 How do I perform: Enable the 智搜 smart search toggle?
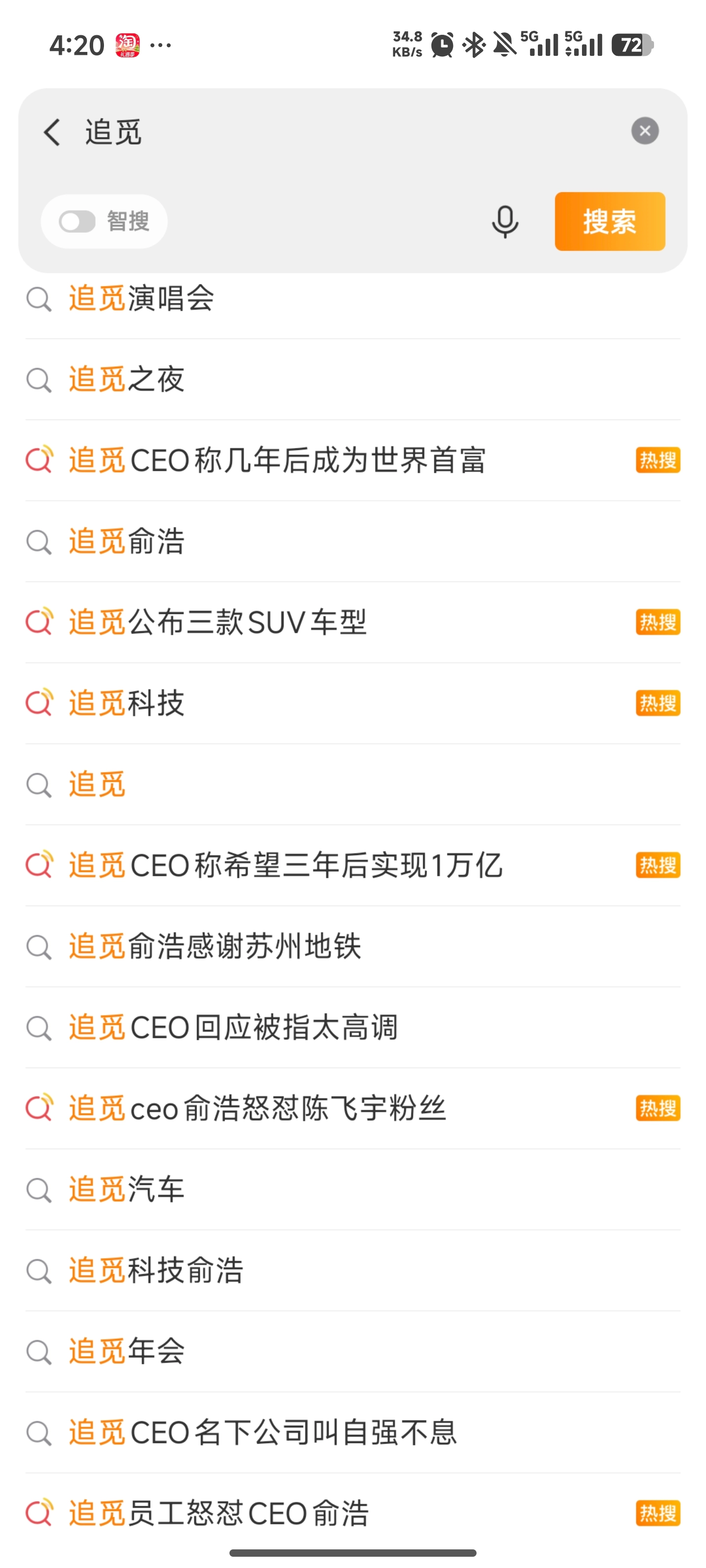point(76,221)
